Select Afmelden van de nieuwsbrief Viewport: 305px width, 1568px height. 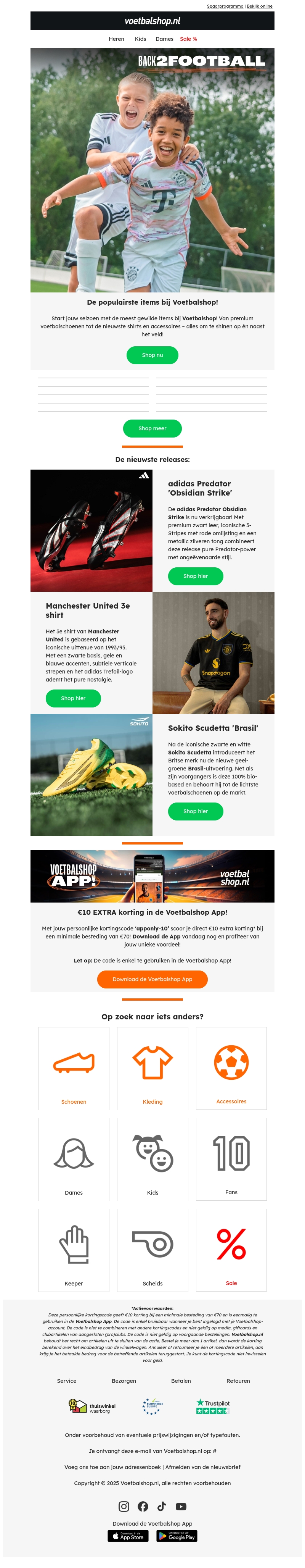(x=203, y=1467)
